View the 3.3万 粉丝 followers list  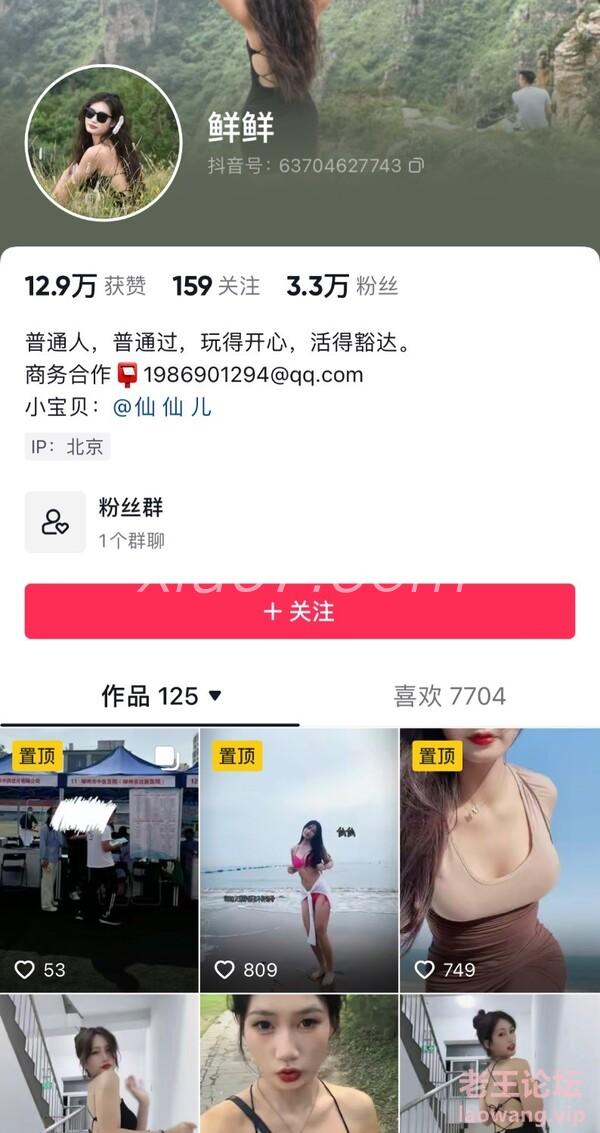pos(342,286)
